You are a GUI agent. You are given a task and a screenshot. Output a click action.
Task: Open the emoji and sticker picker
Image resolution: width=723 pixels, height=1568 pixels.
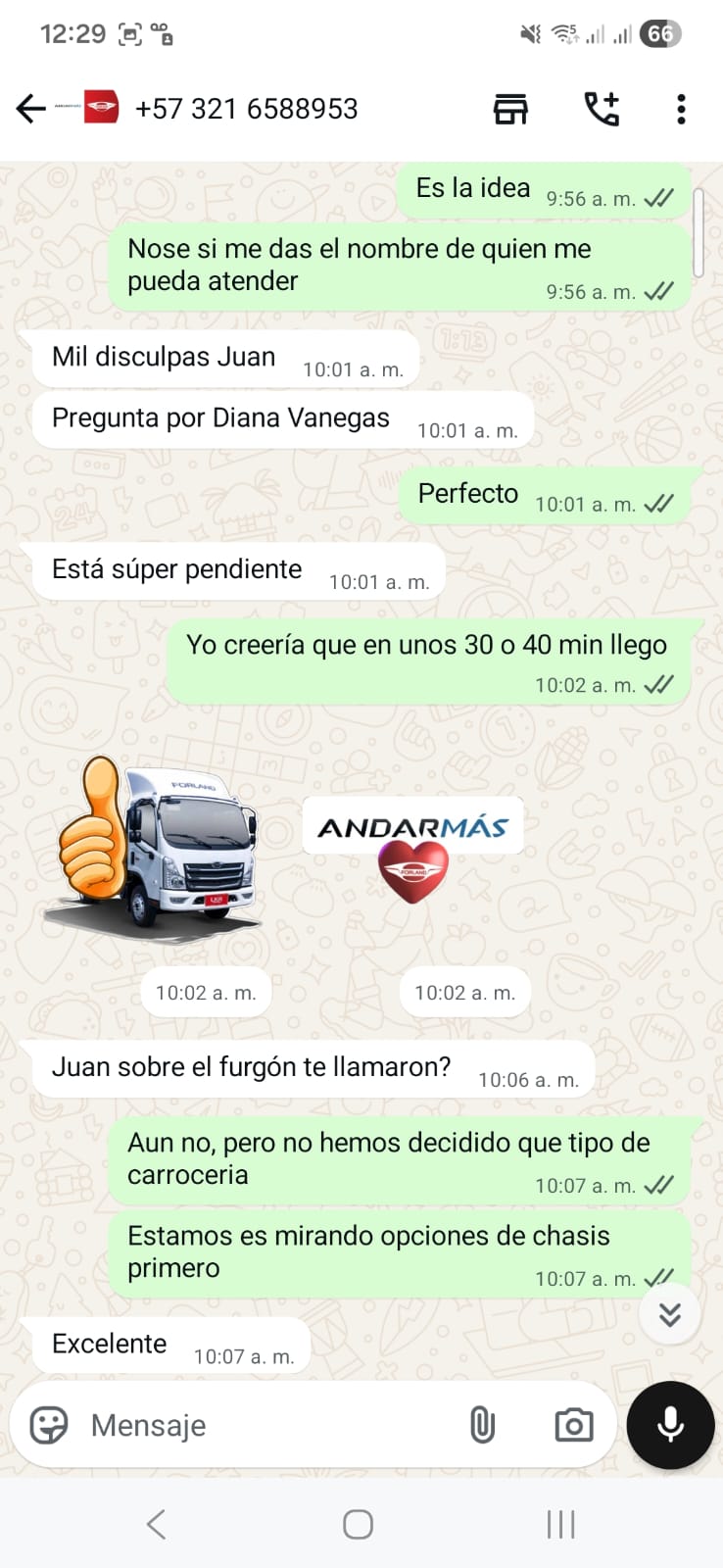(49, 1425)
